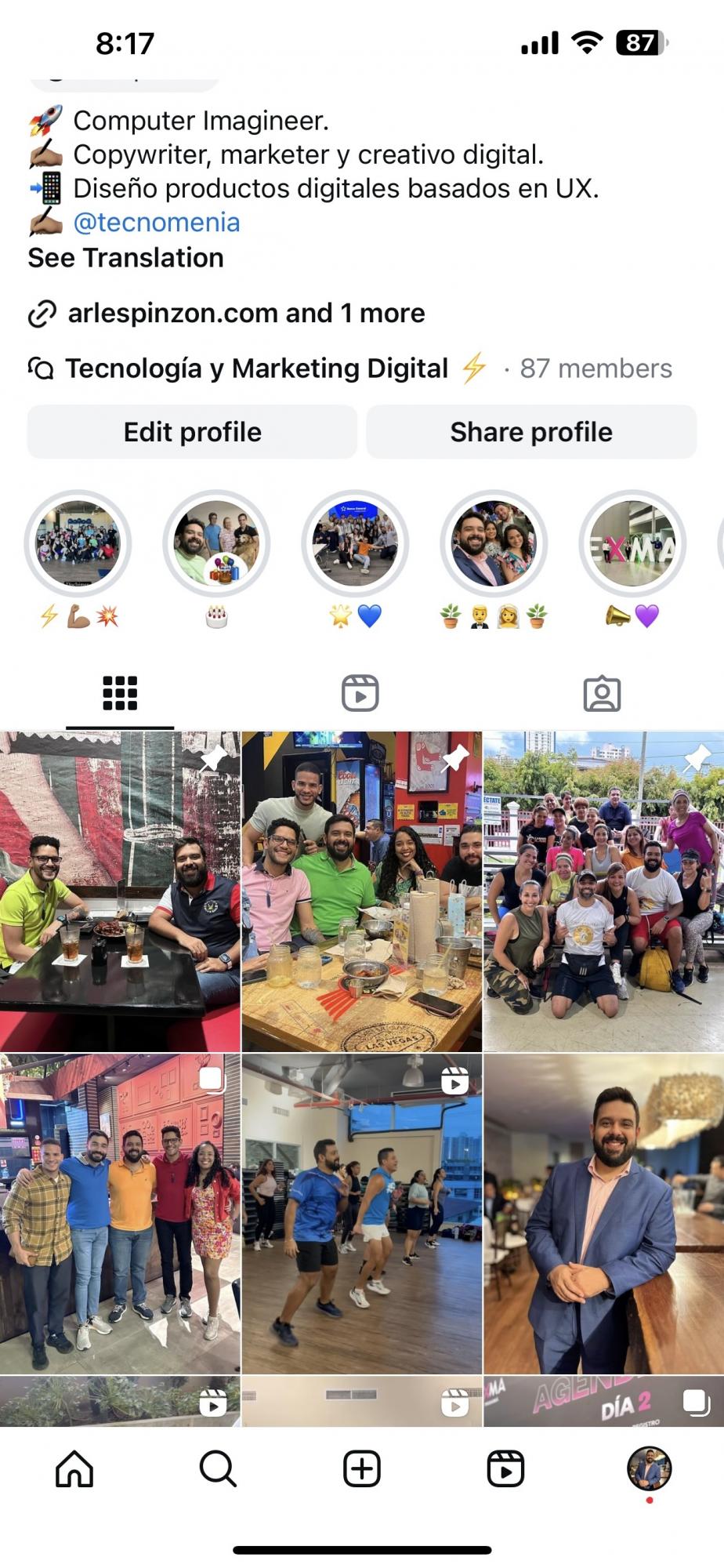Switch to the Reels tab on the profile
Screen dimensions: 724x1568
coord(362,691)
